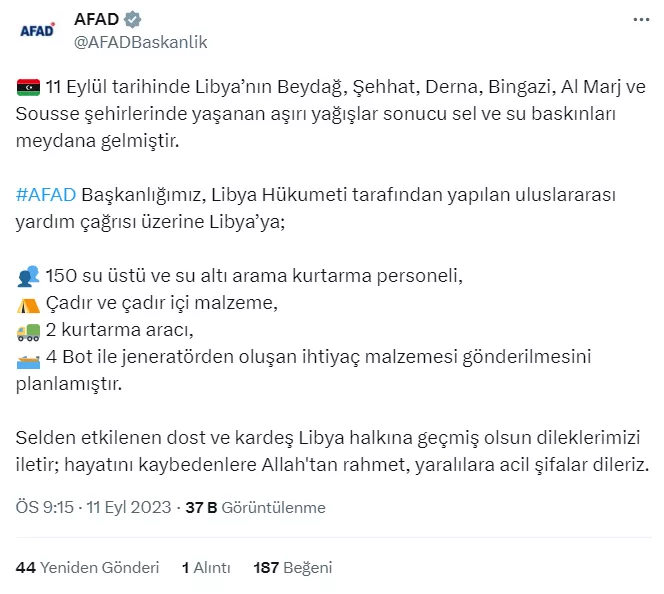Image resolution: width=664 pixels, height=594 pixels.
Task: View the 187 Beğeni likes list
Action: pyautogui.click(x=293, y=567)
